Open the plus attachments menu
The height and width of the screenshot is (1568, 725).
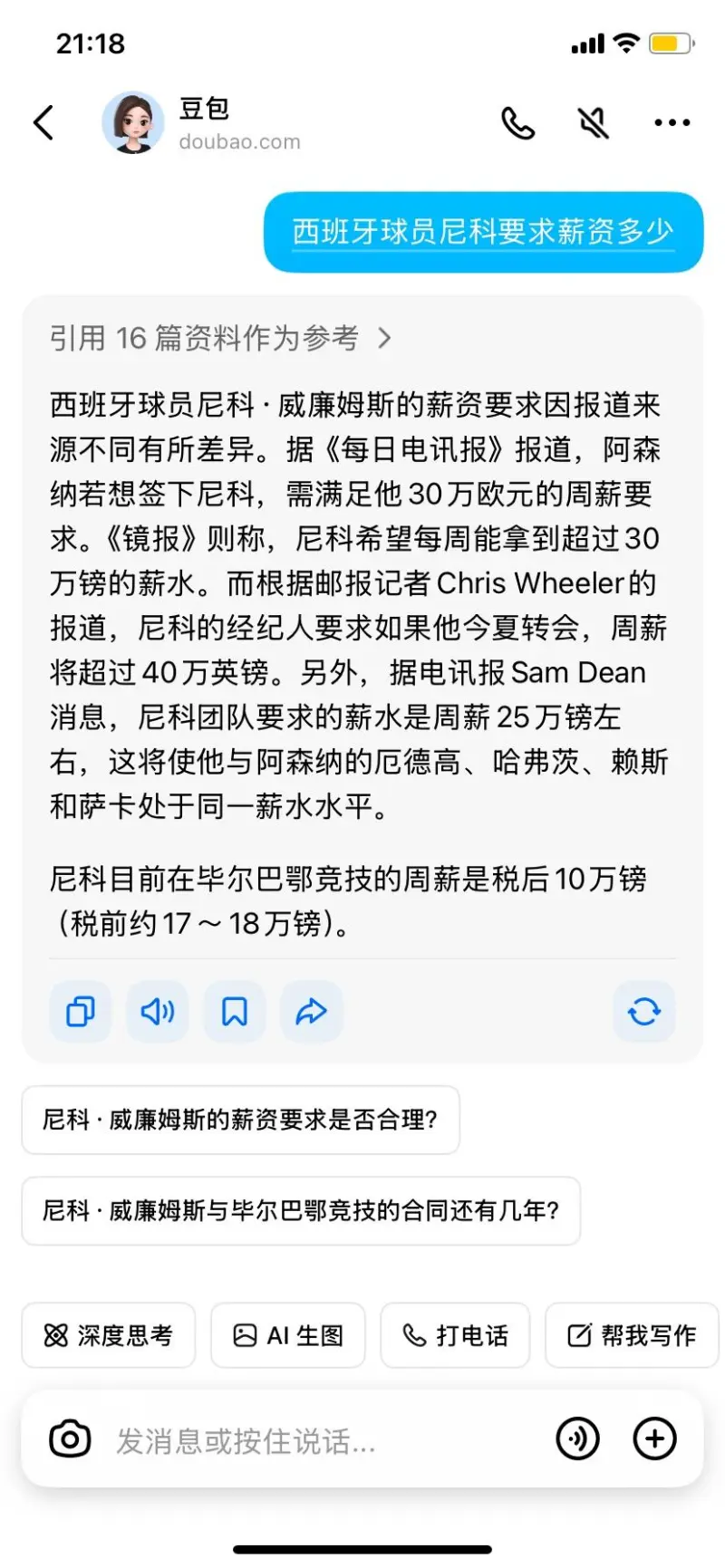coord(654,1438)
